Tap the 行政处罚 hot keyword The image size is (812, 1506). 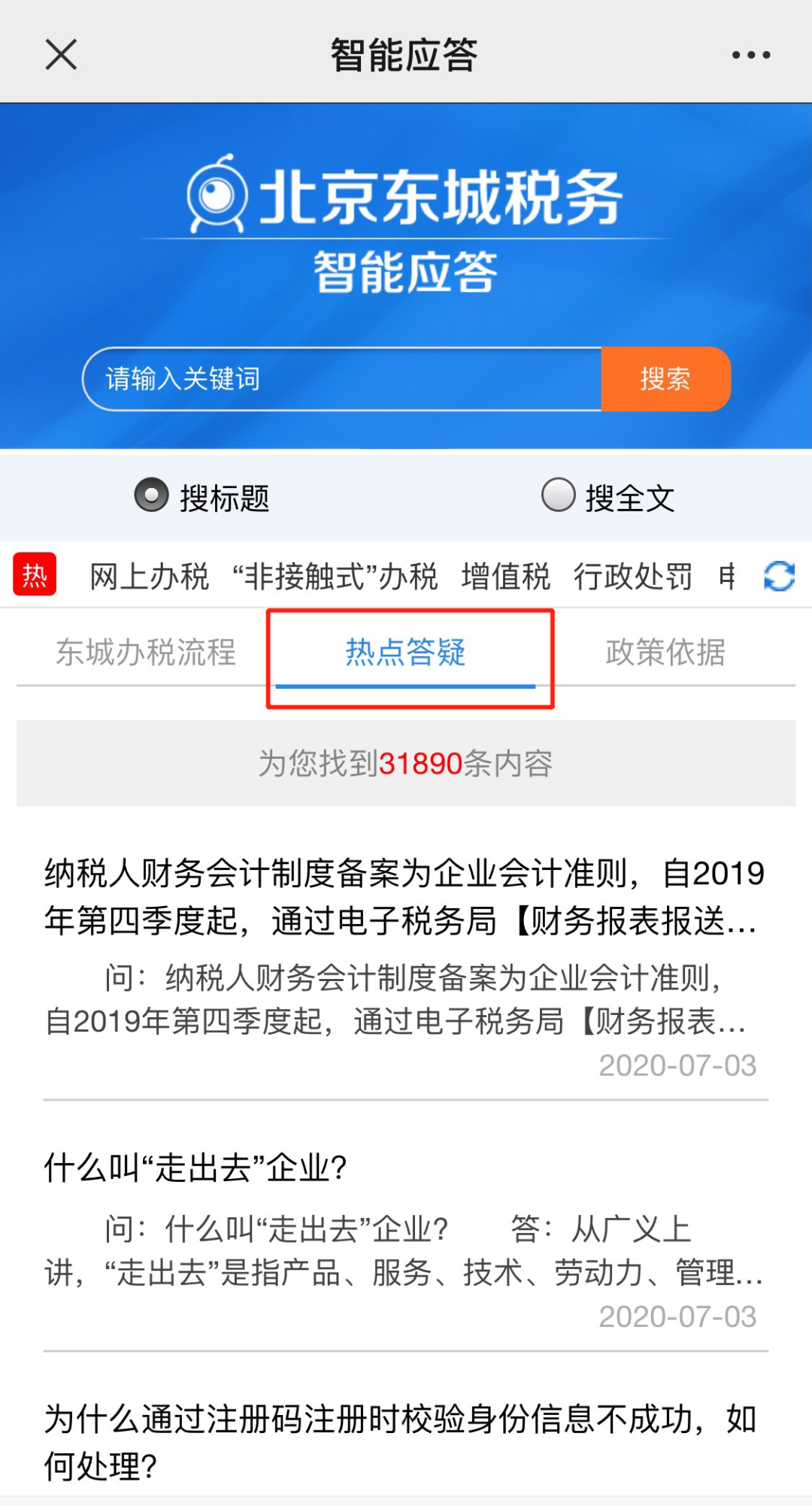(x=632, y=577)
